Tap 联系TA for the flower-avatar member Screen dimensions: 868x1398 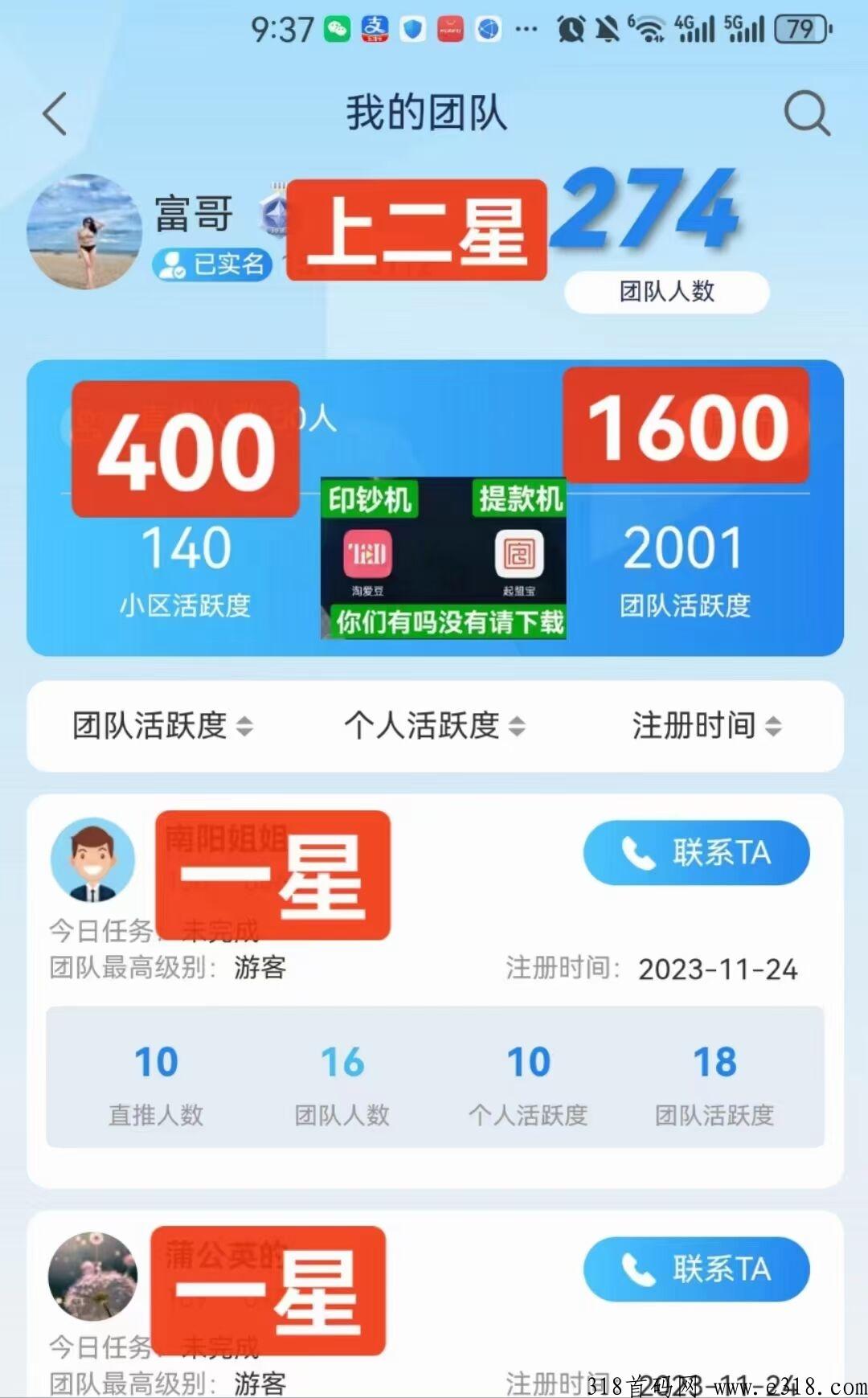click(696, 1269)
